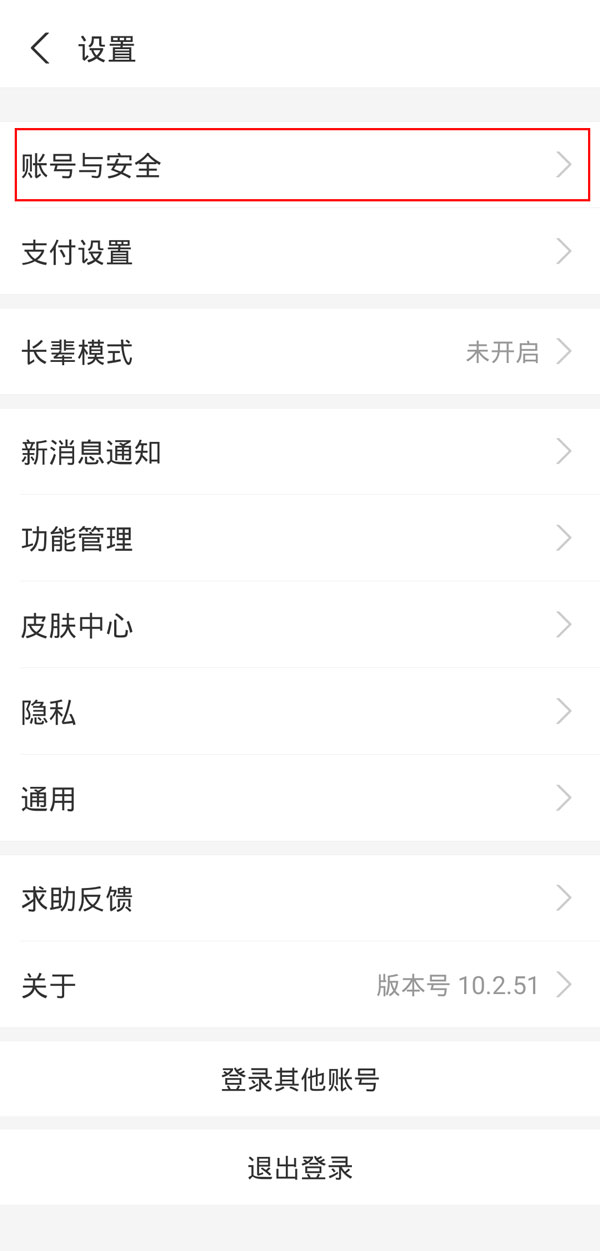Tap 登录其他账号
600x1251 pixels.
[x=300, y=1080]
